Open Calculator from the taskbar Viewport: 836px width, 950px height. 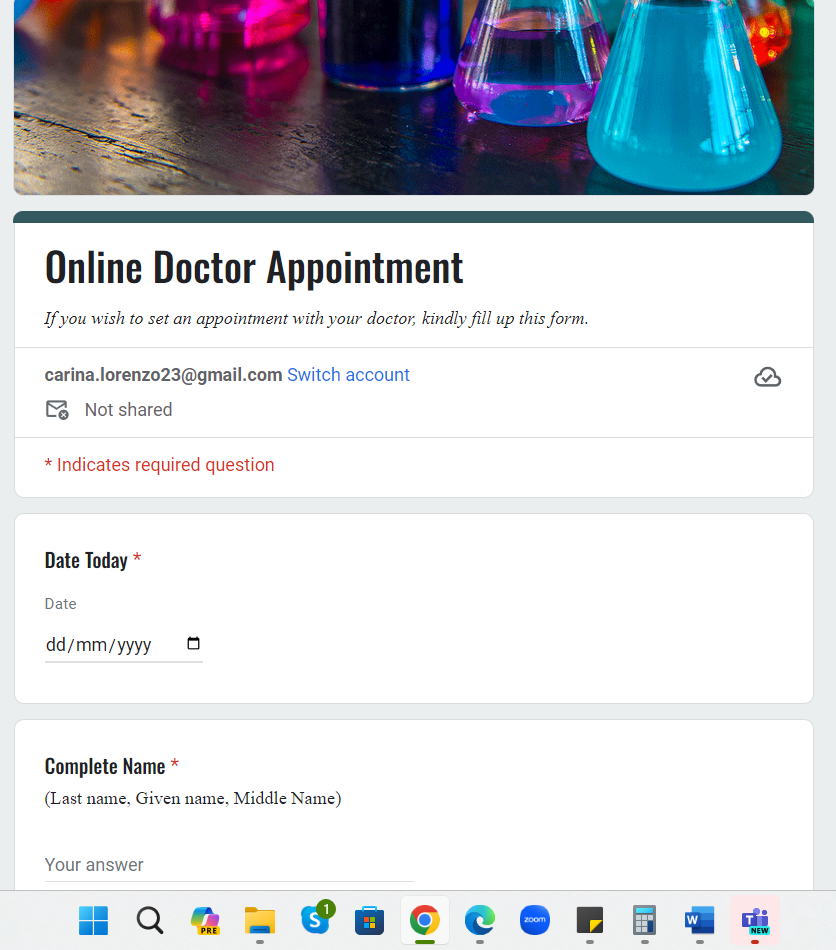click(x=644, y=920)
